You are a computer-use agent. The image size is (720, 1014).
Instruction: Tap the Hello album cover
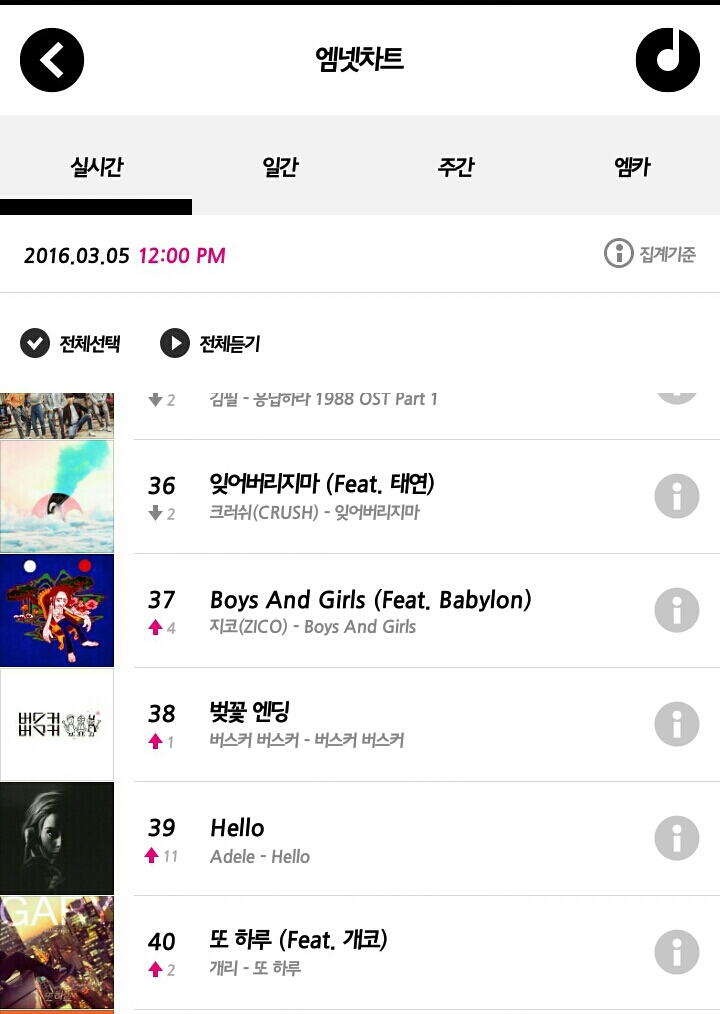57,838
